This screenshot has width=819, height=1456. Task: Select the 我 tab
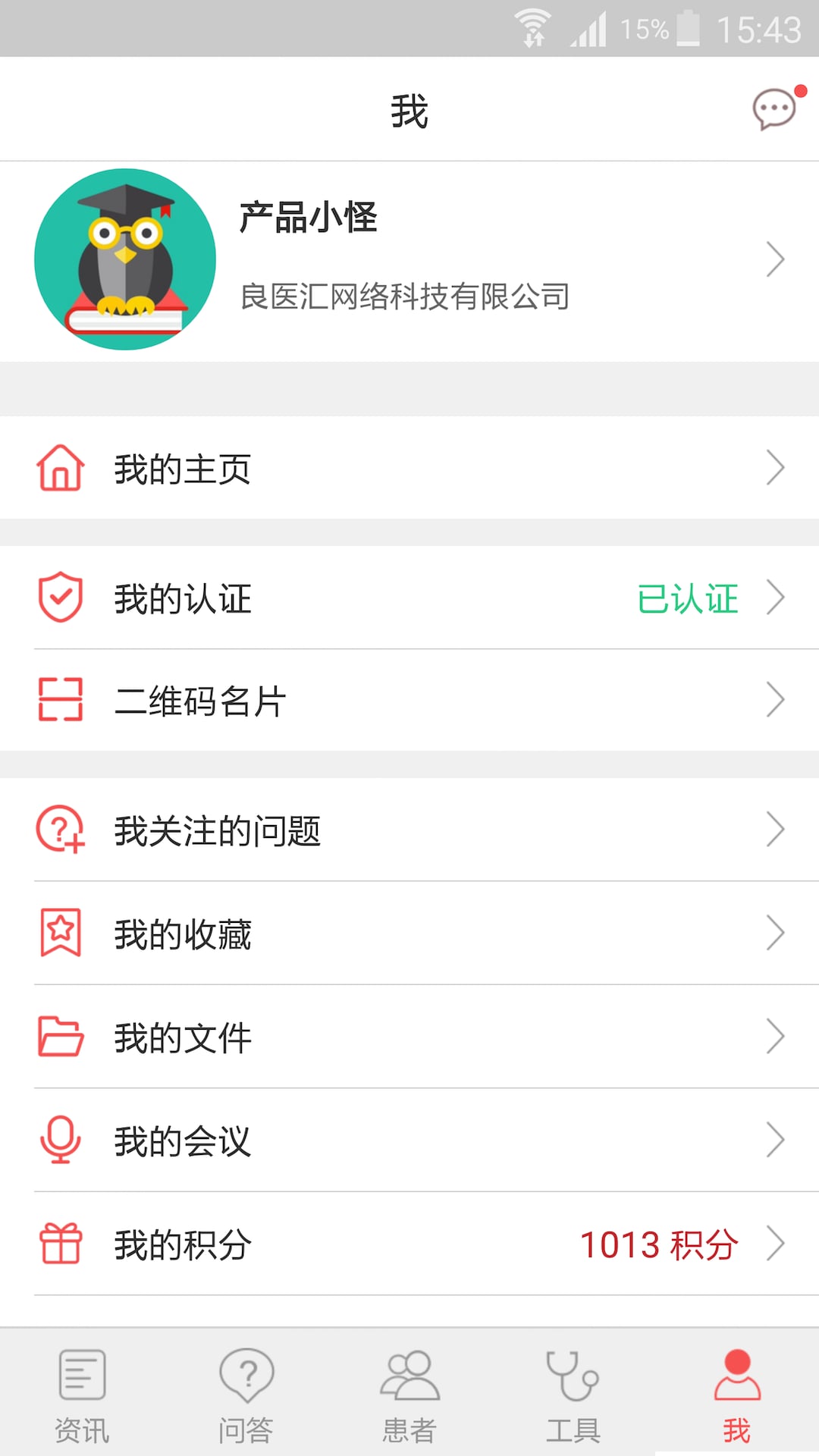point(737,1394)
